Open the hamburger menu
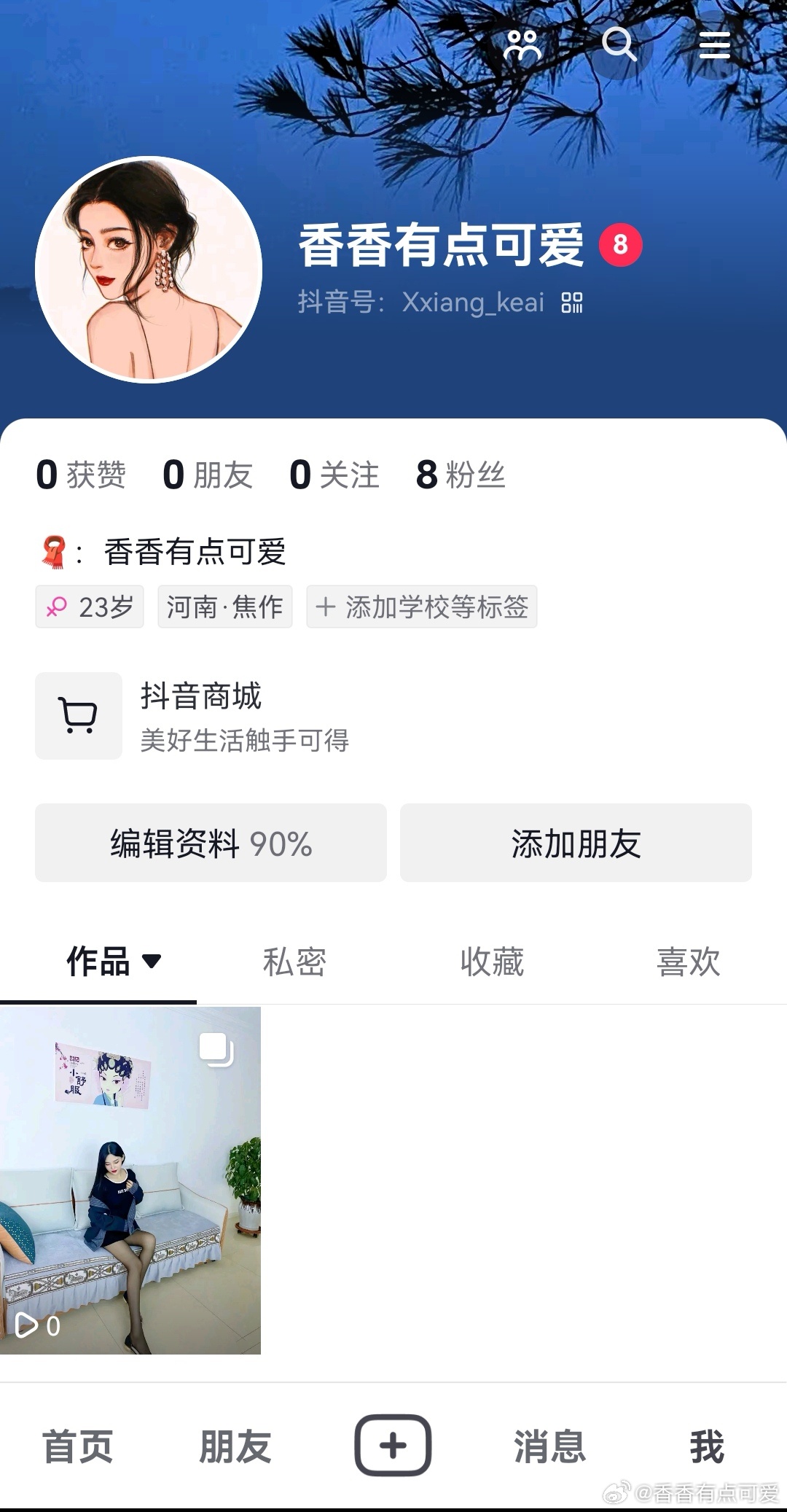 pos(714,45)
